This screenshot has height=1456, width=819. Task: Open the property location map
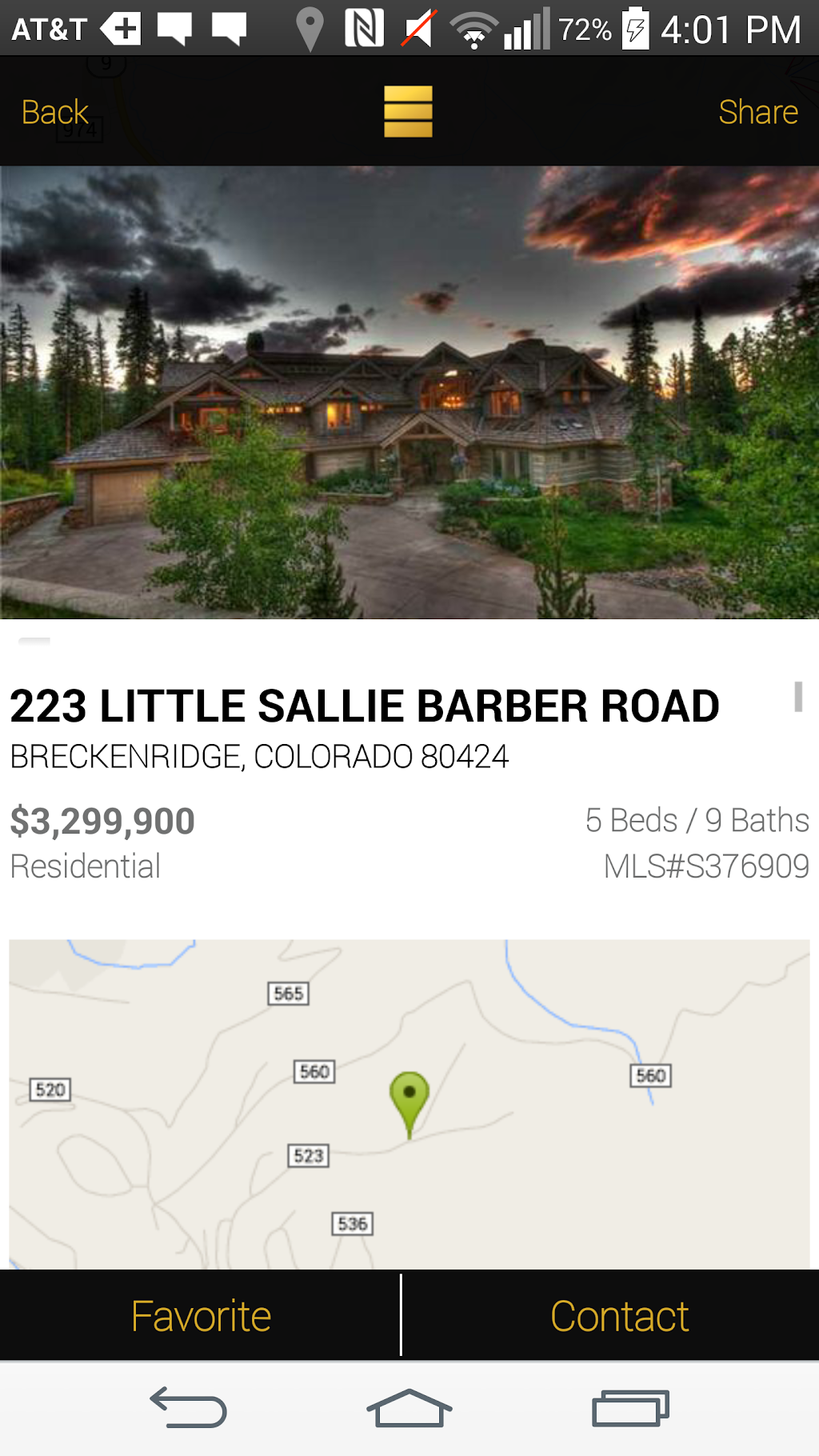coord(409,1104)
